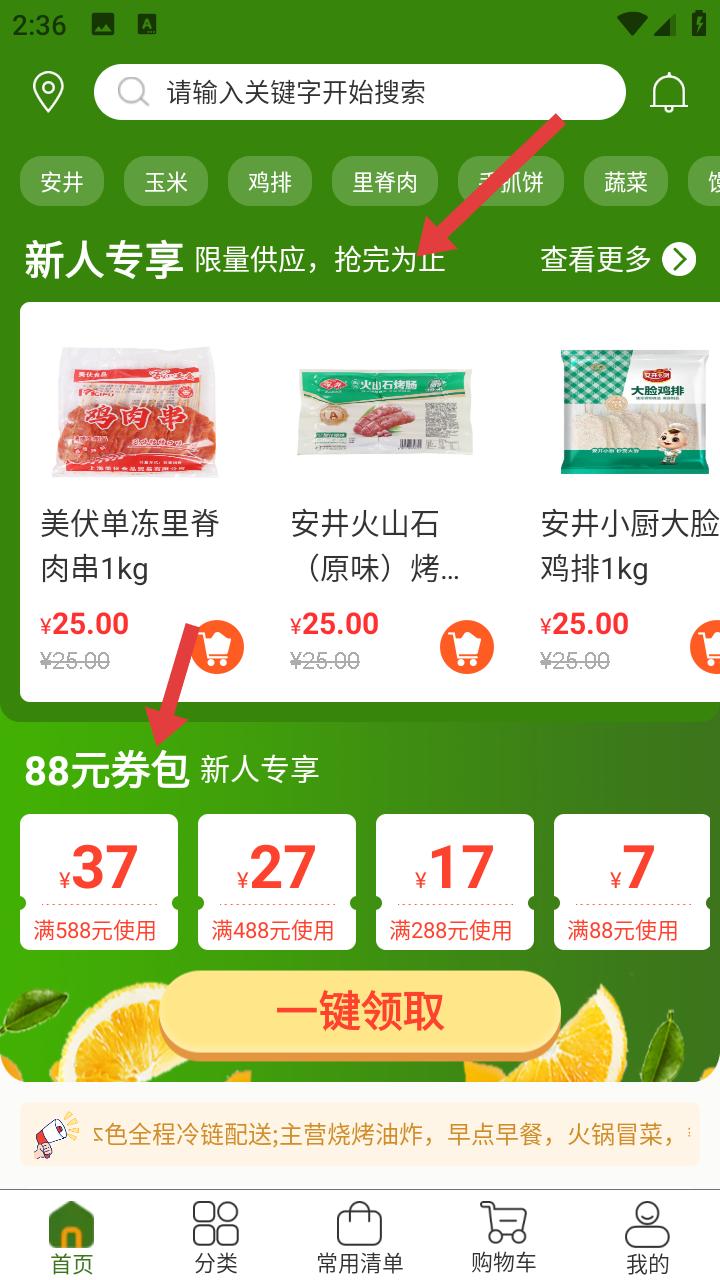Image resolution: width=720 pixels, height=1280 pixels.
Task: Open the location pin icon
Action: click(48, 92)
